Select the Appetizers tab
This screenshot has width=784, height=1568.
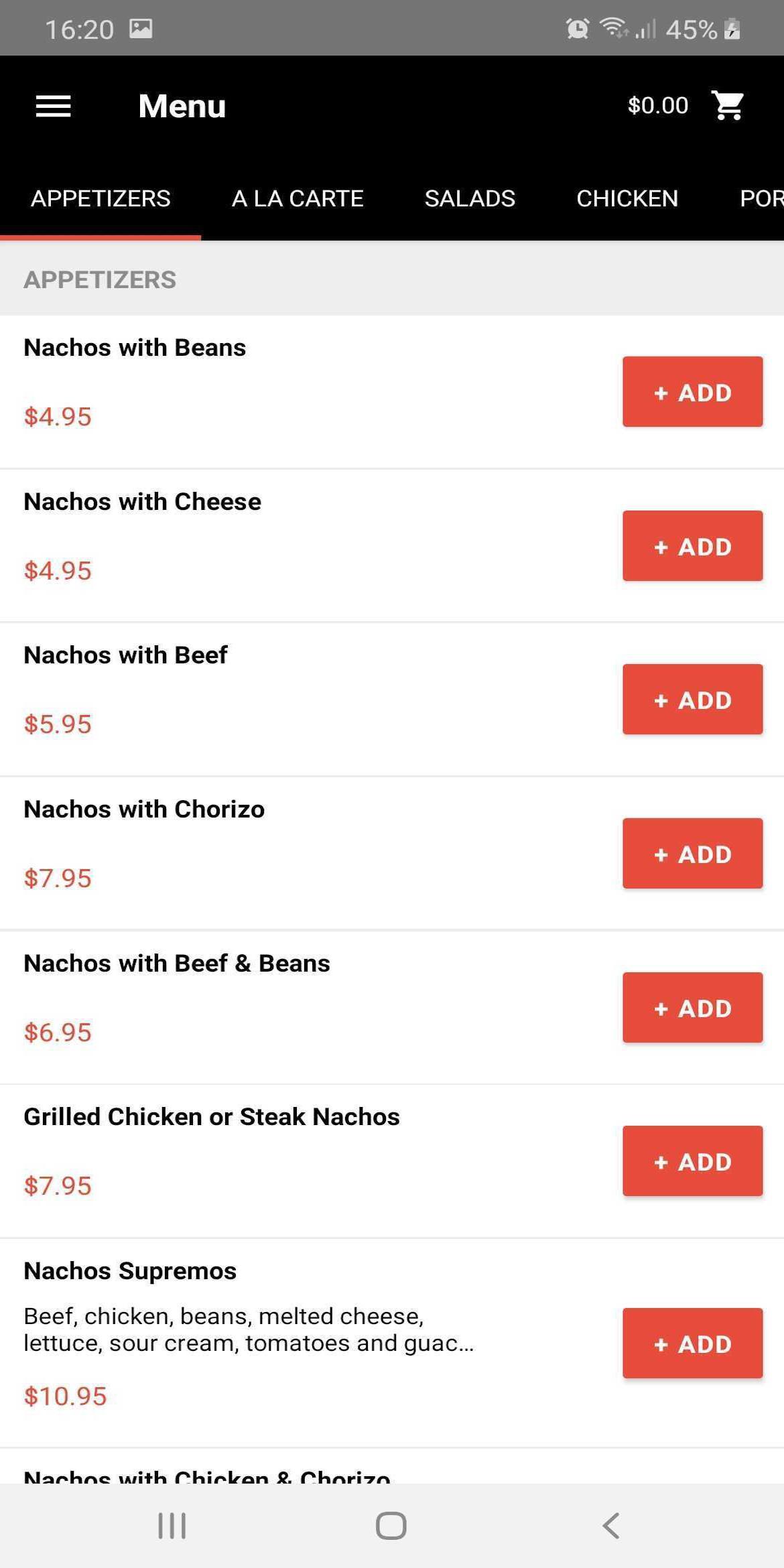coord(101,198)
